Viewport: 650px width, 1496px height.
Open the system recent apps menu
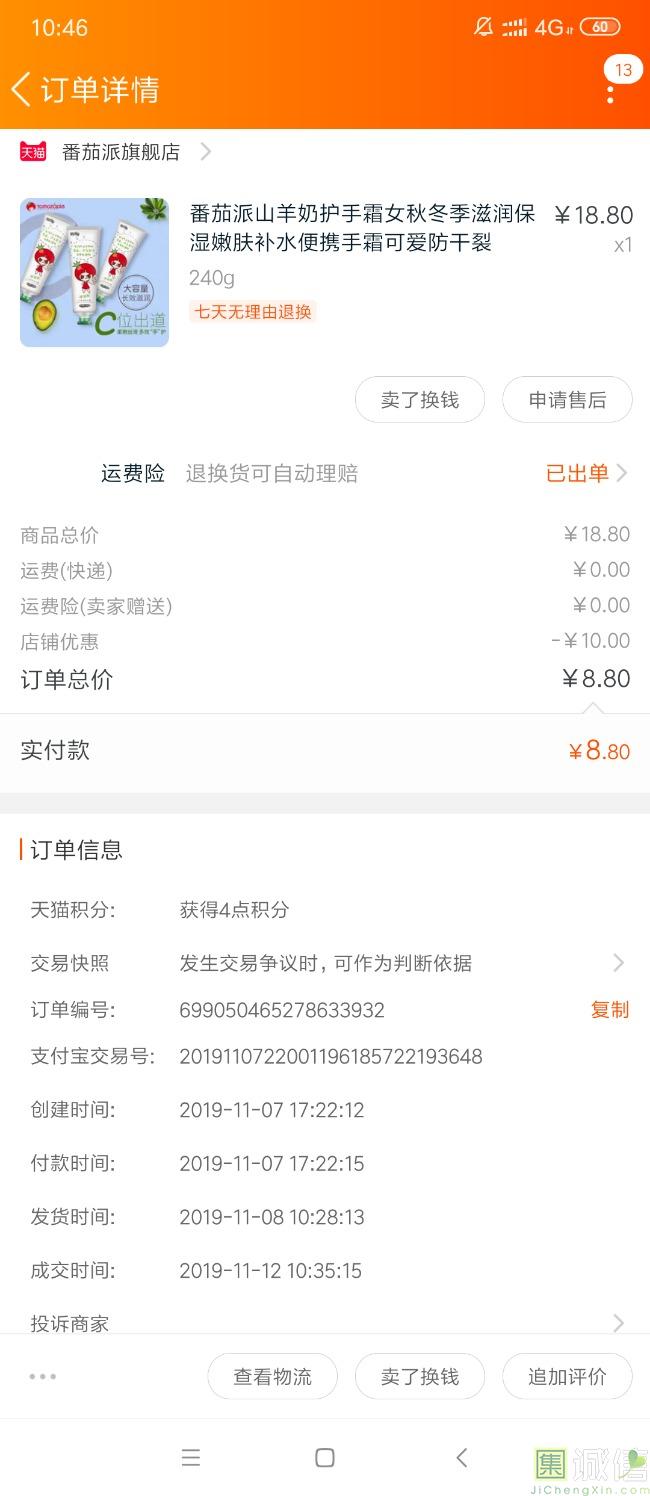coord(191,1458)
